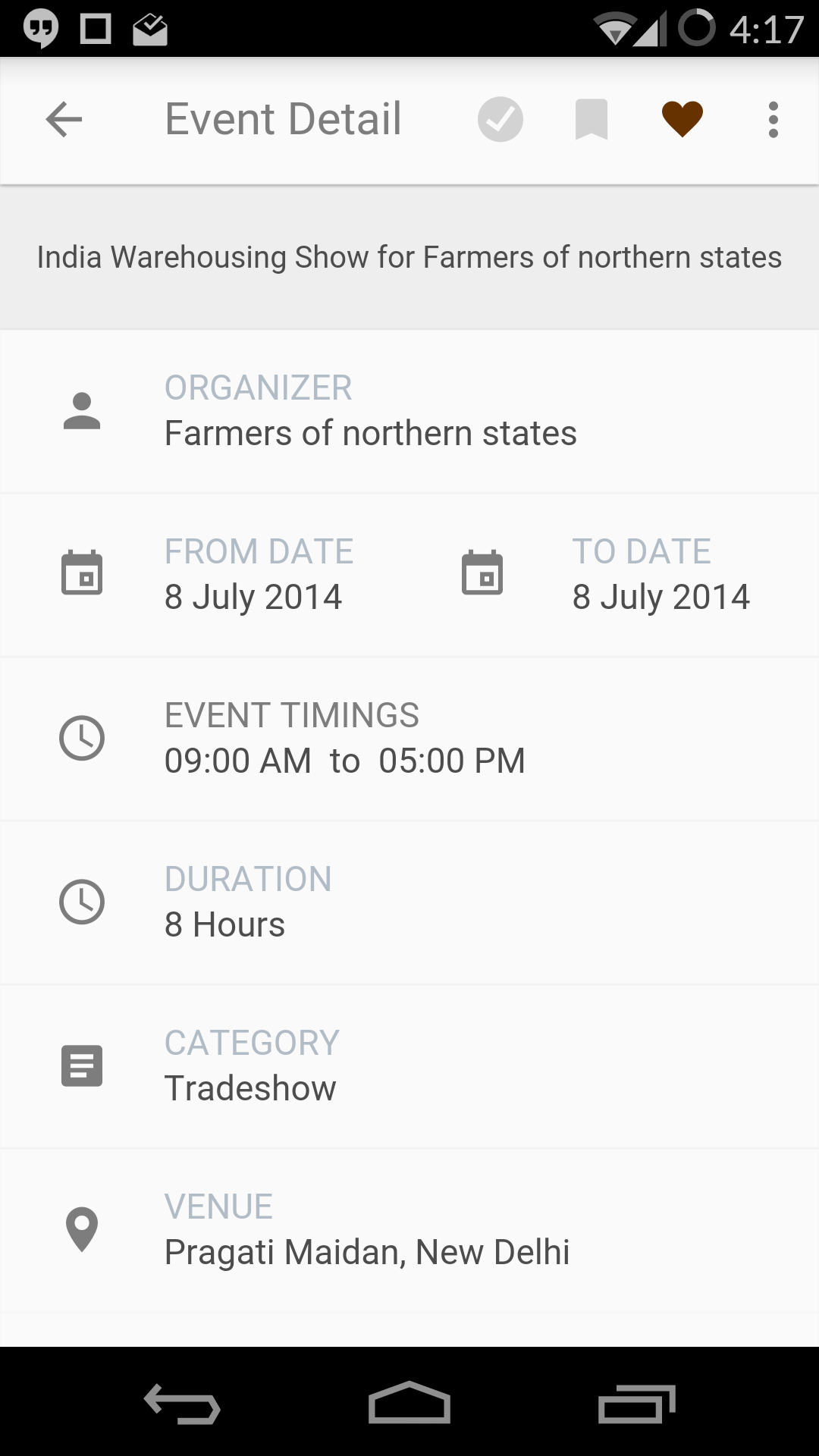Bookmark this event

tap(591, 120)
